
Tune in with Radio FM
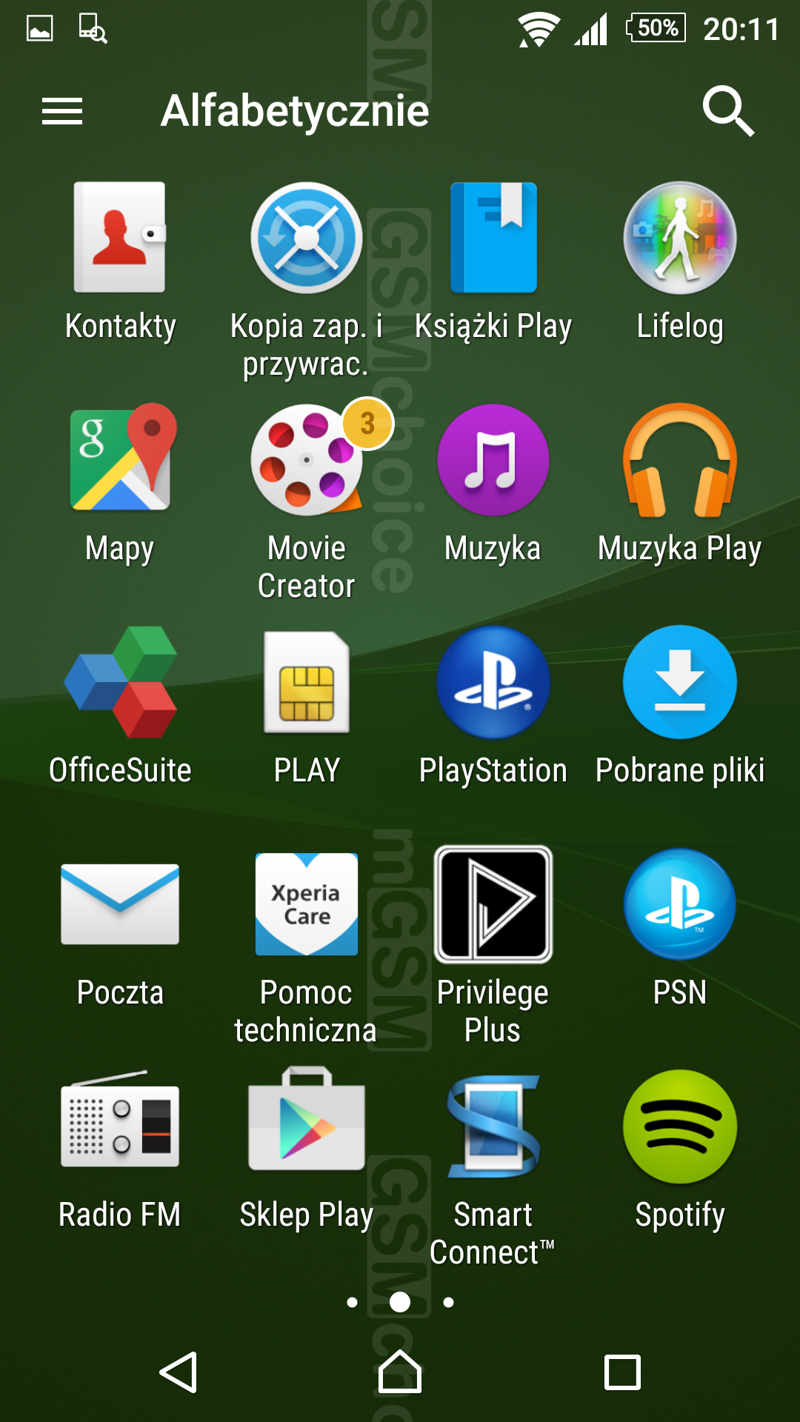(x=120, y=1126)
